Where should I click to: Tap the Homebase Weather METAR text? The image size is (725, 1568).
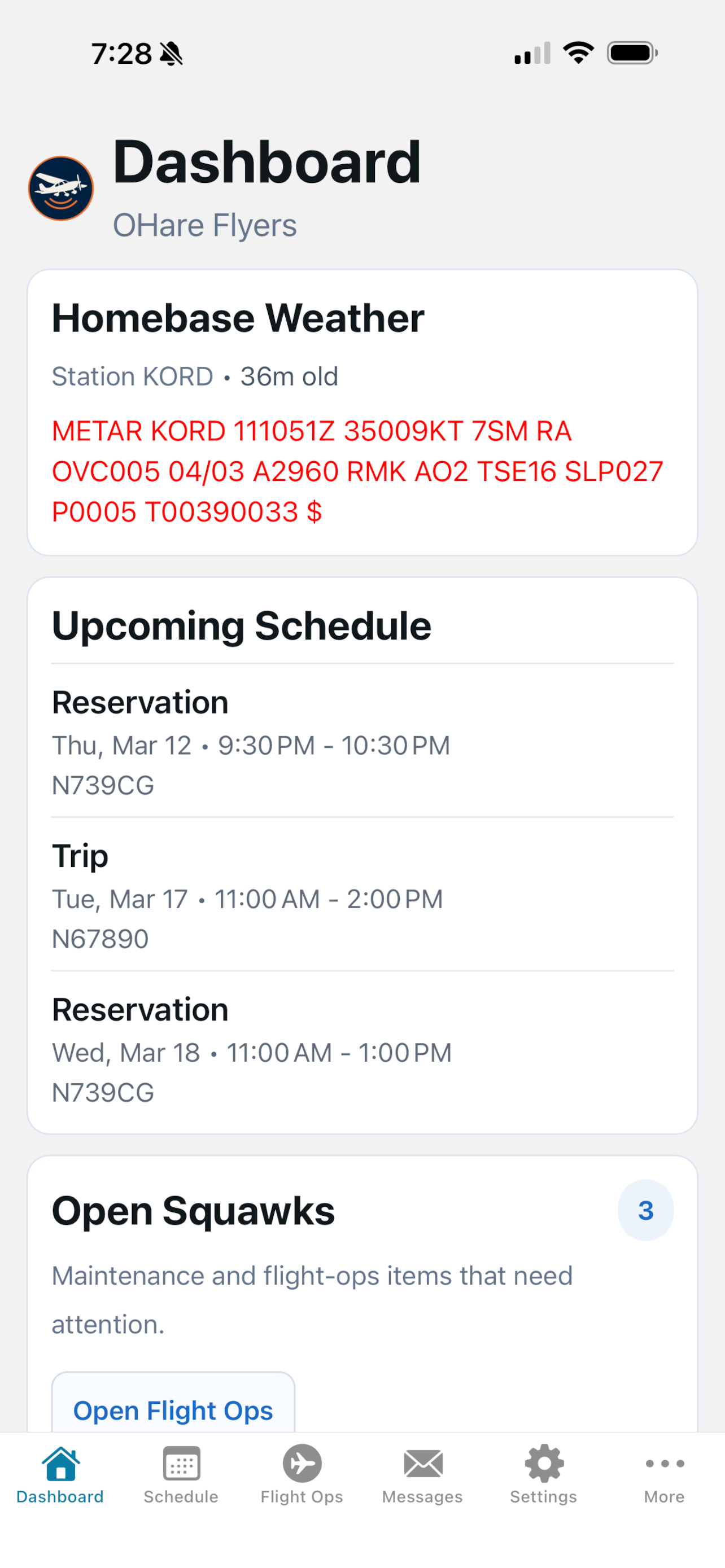point(358,470)
